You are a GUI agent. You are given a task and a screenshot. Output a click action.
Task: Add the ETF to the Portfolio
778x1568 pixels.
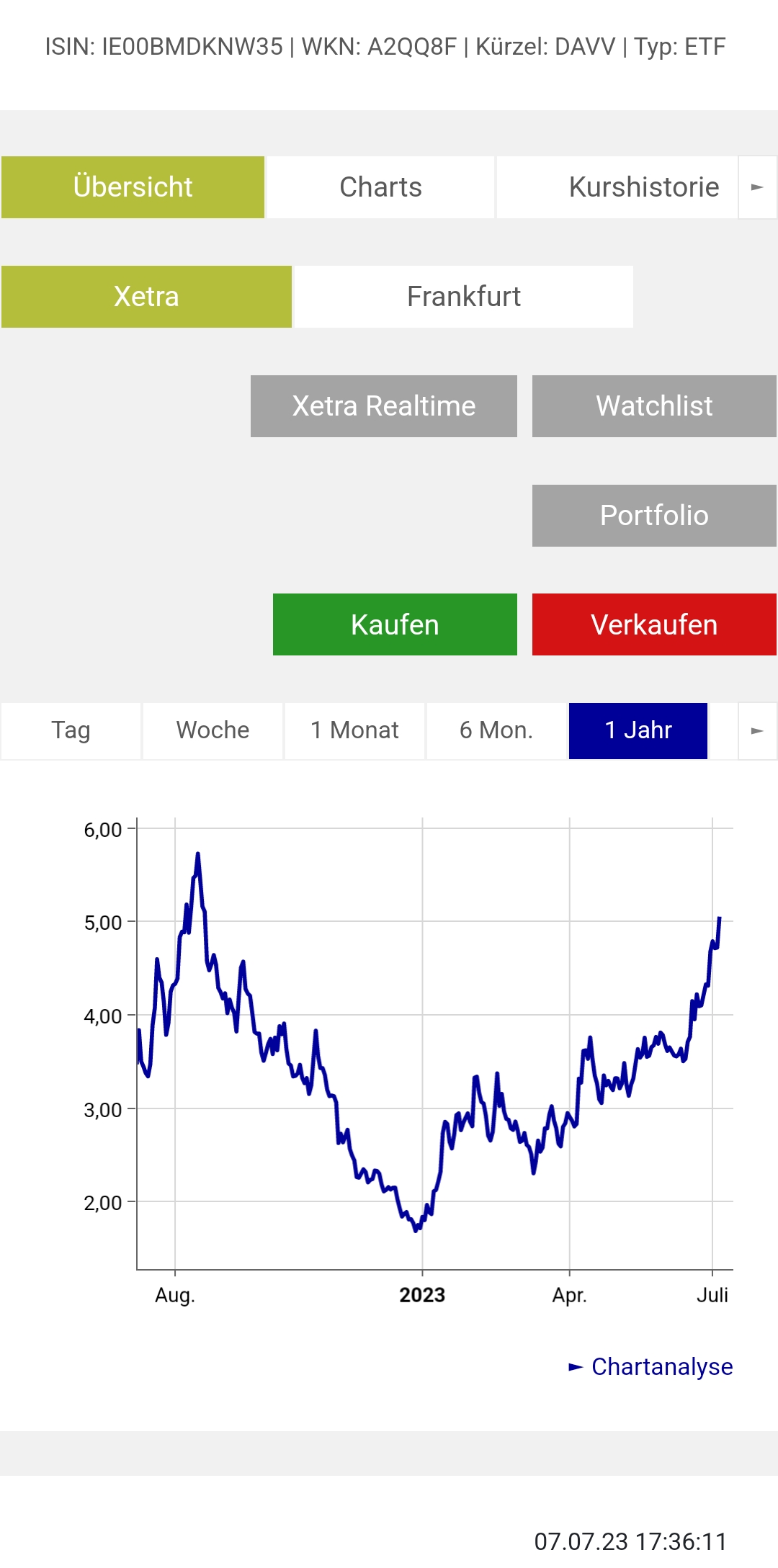tap(653, 514)
